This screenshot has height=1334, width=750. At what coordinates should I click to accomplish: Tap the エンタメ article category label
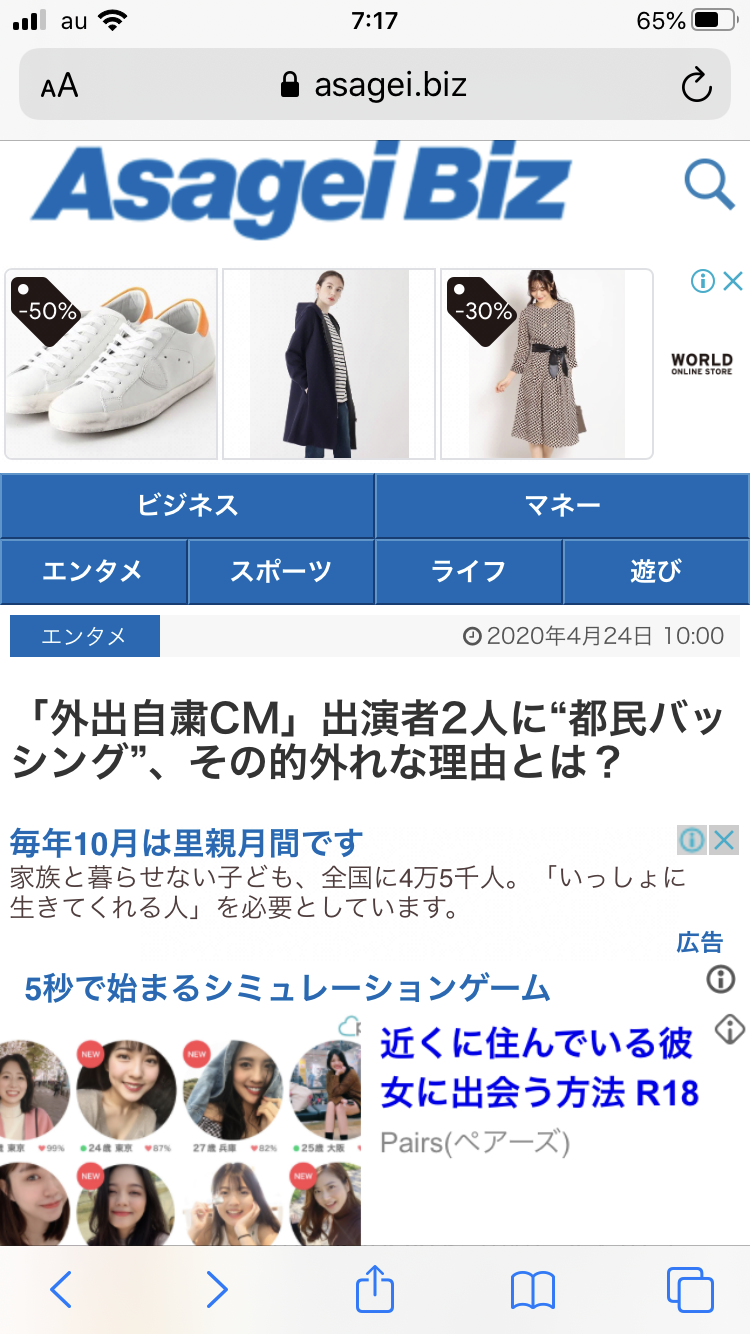[84, 636]
